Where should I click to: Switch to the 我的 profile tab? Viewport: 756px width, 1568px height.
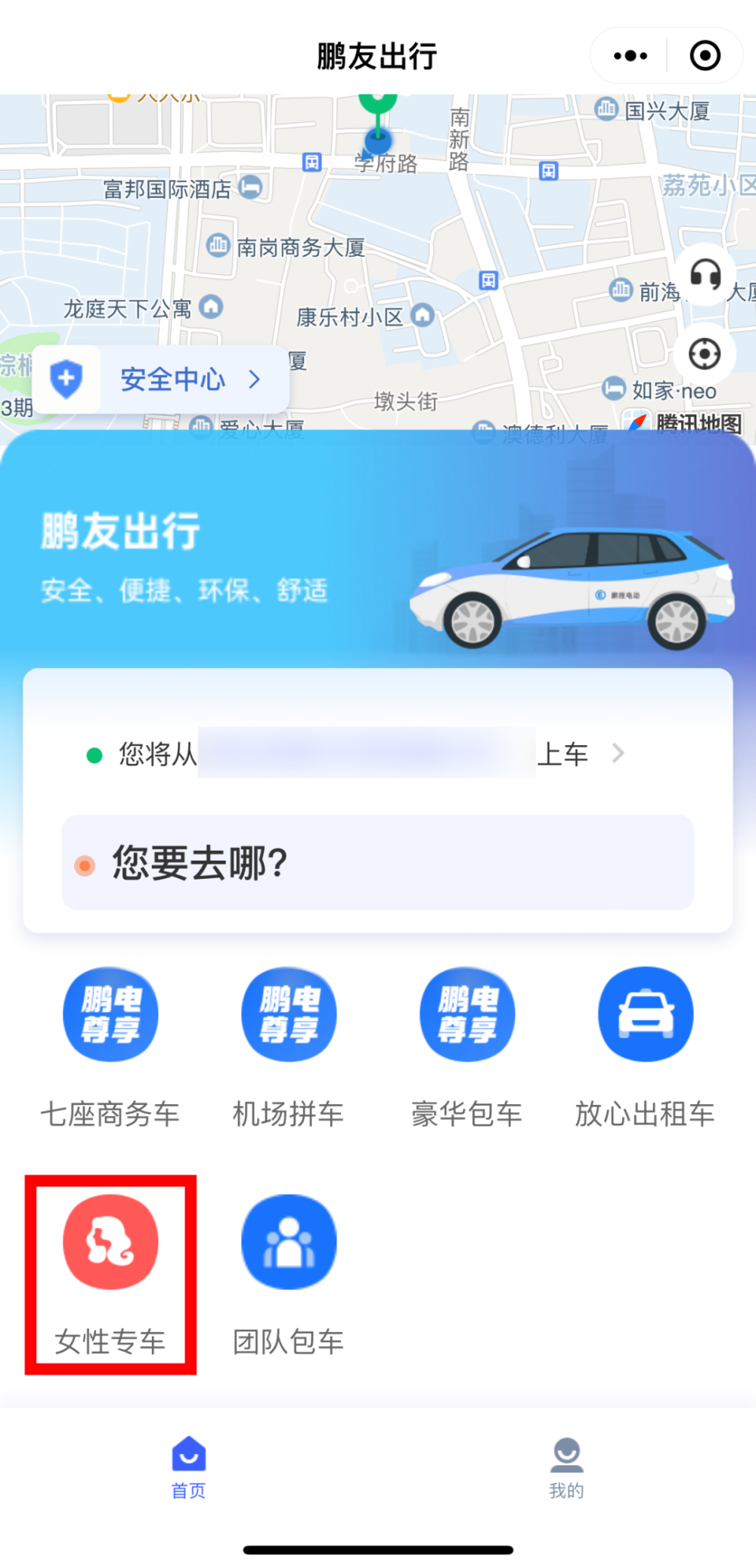point(566,1470)
